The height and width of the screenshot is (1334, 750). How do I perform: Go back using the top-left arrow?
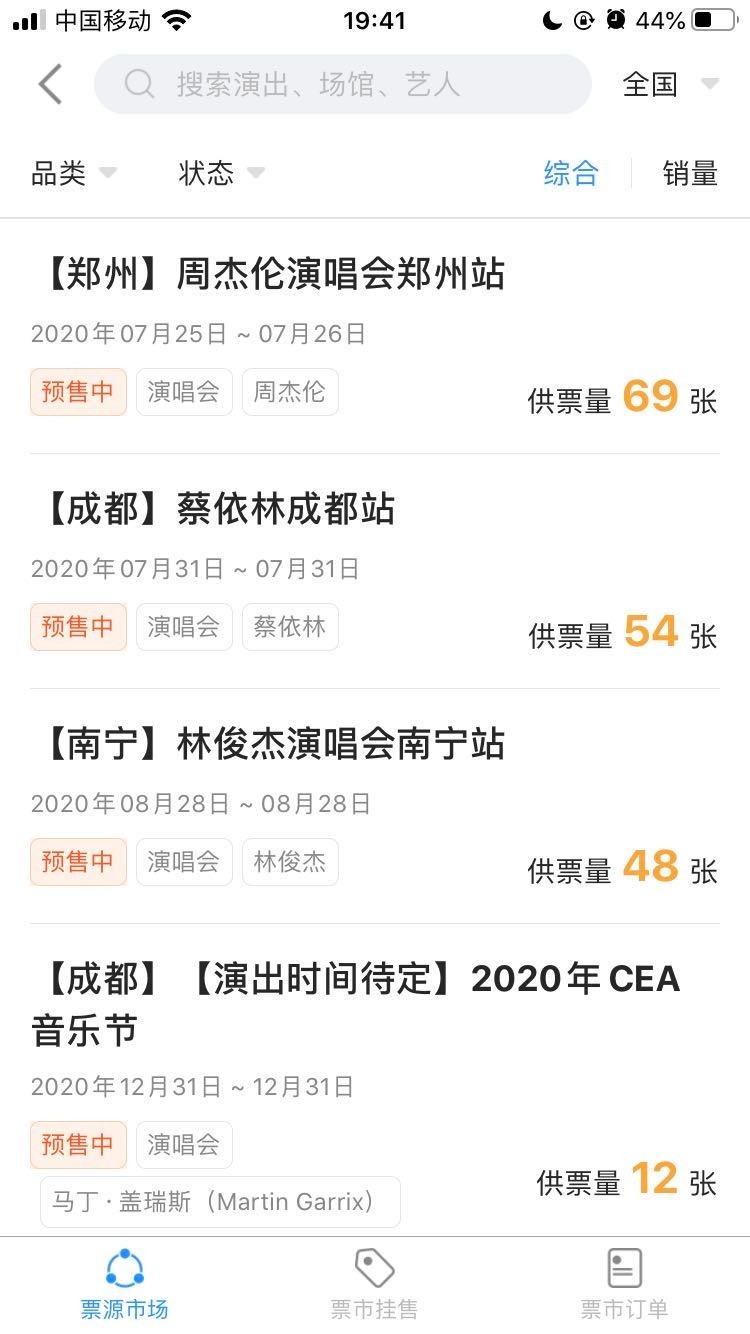pyautogui.click(x=50, y=85)
